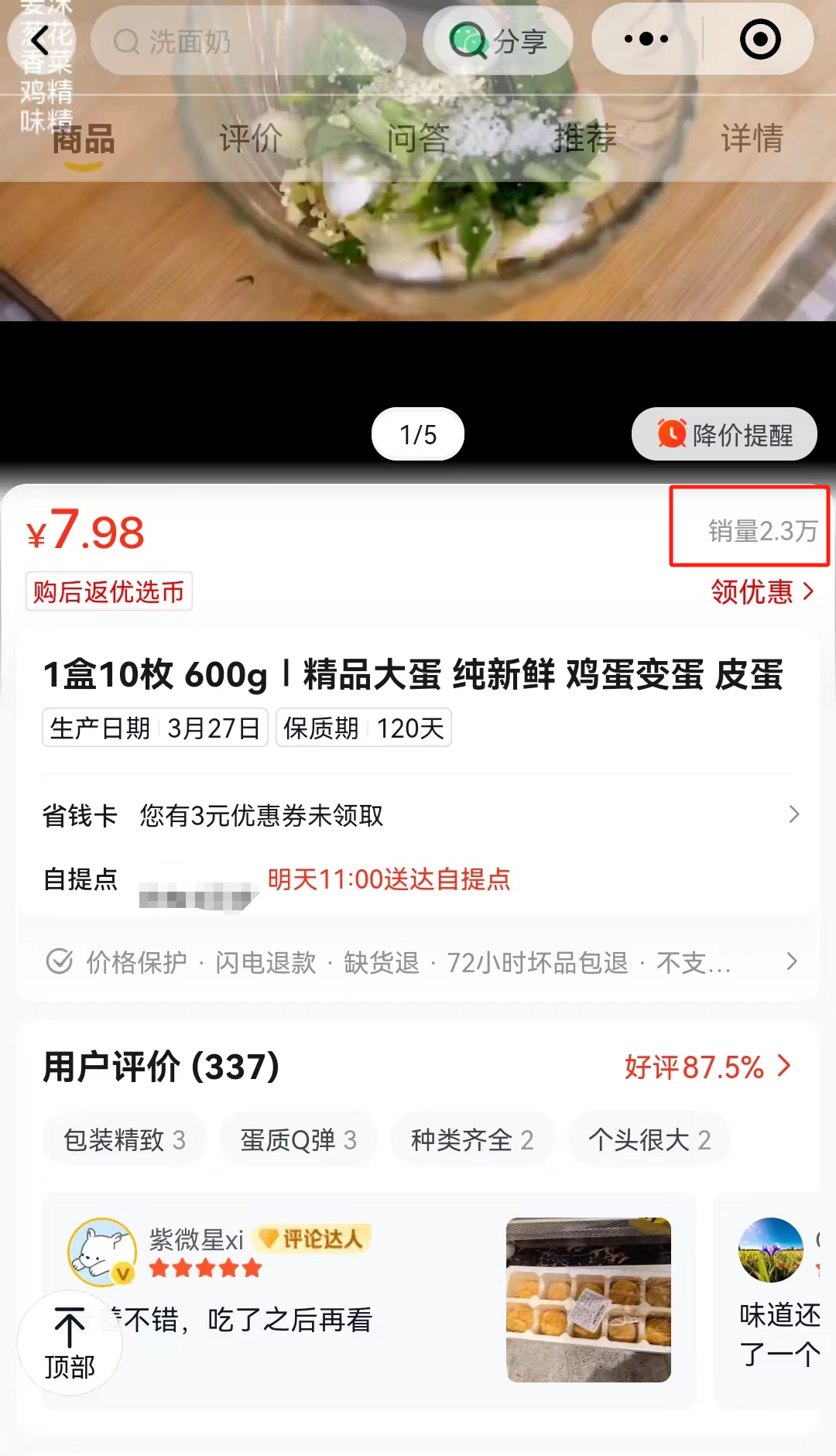Image resolution: width=836 pixels, height=1456 pixels.
Task: Filter reviews by 个头很大
Action: (x=649, y=1139)
